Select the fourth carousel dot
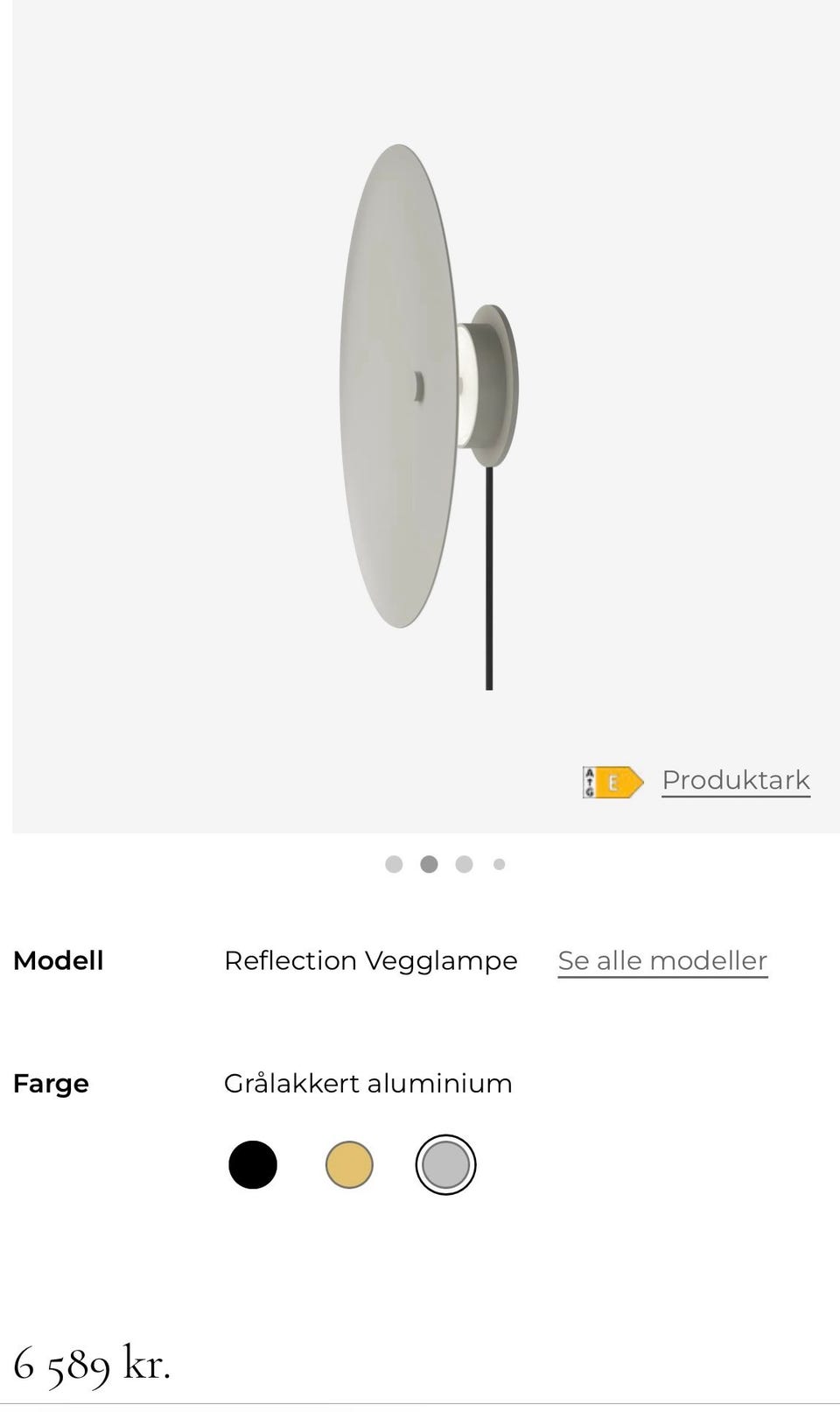 tap(499, 864)
